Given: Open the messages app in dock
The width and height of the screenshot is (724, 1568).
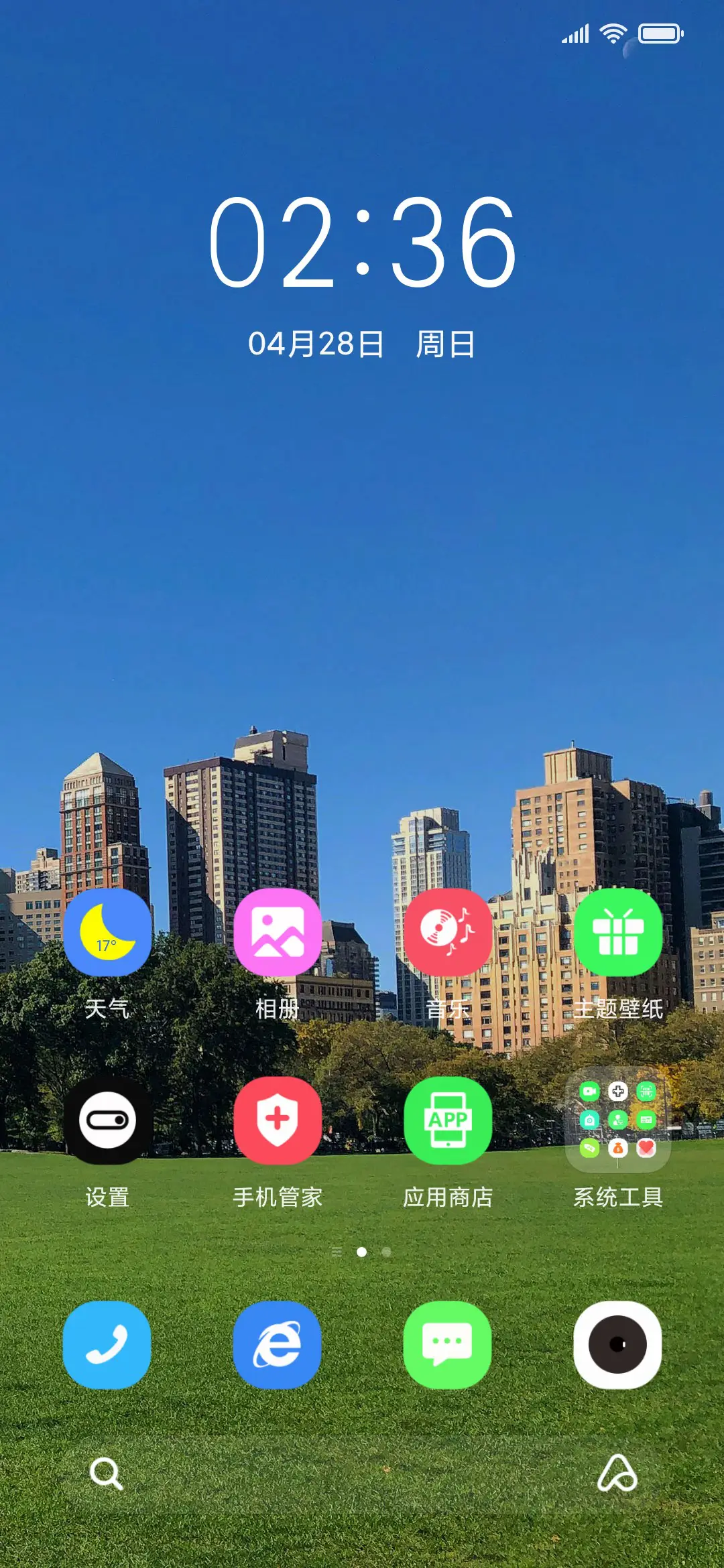Looking at the screenshot, I should click(x=448, y=1345).
